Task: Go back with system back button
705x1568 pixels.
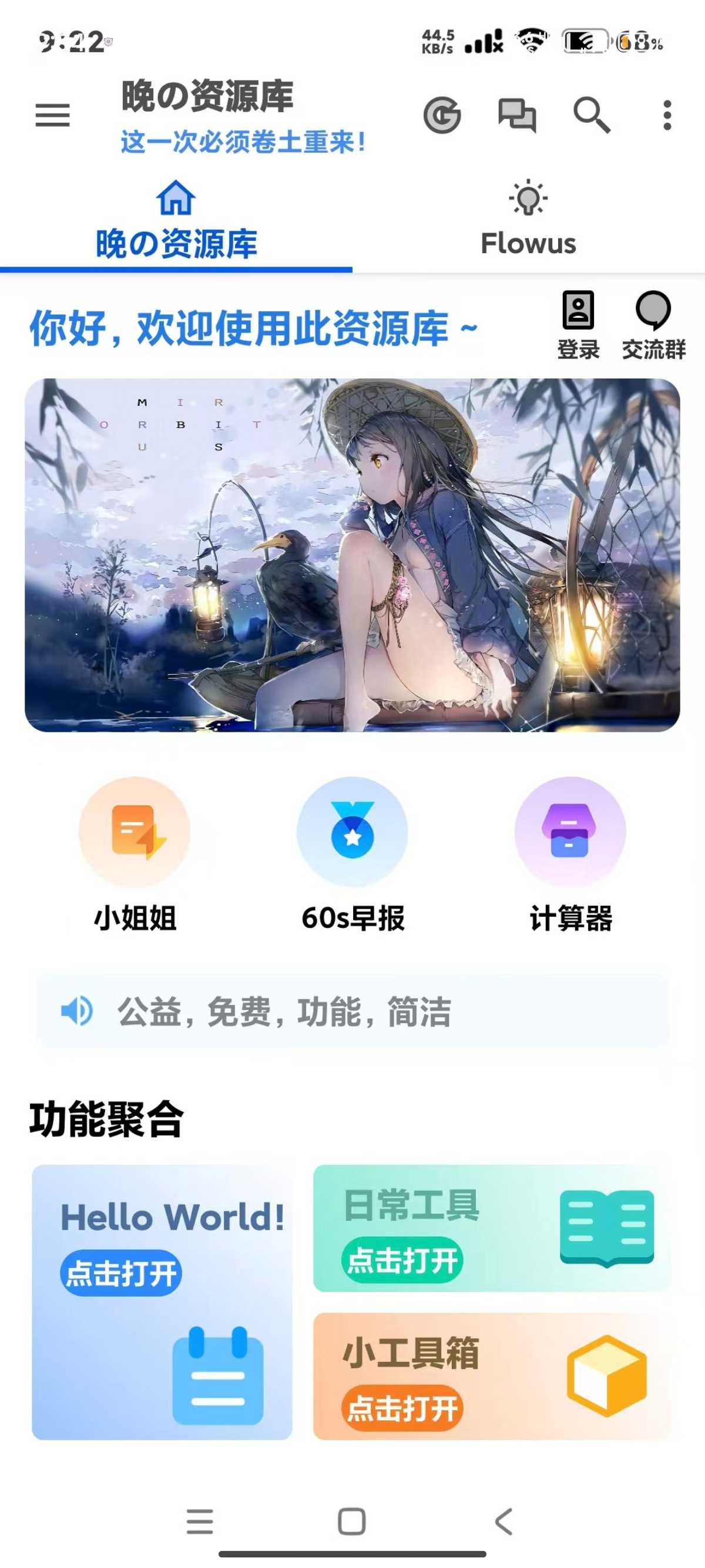Action: pyautogui.click(x=503, y=1521)
